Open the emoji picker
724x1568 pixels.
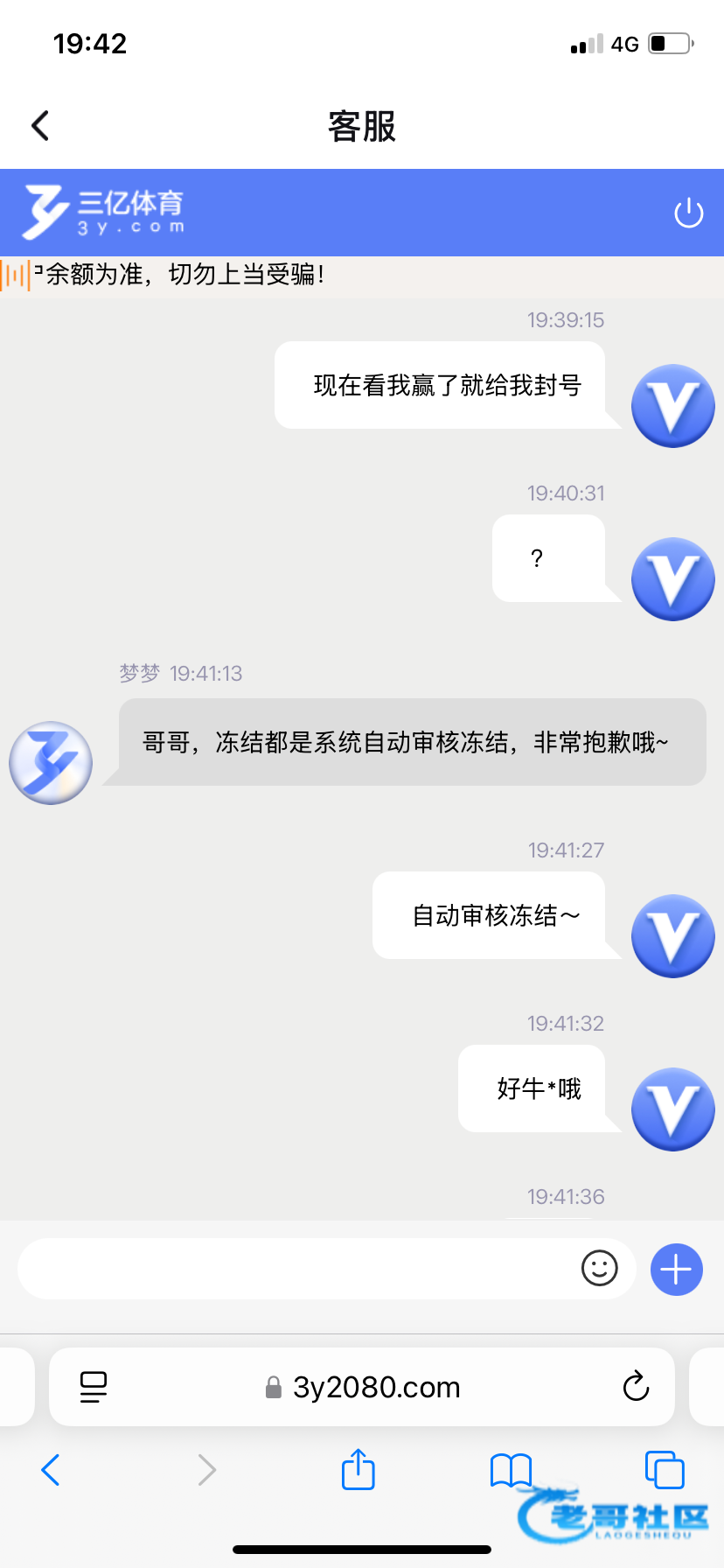[x=599, y=1268]
